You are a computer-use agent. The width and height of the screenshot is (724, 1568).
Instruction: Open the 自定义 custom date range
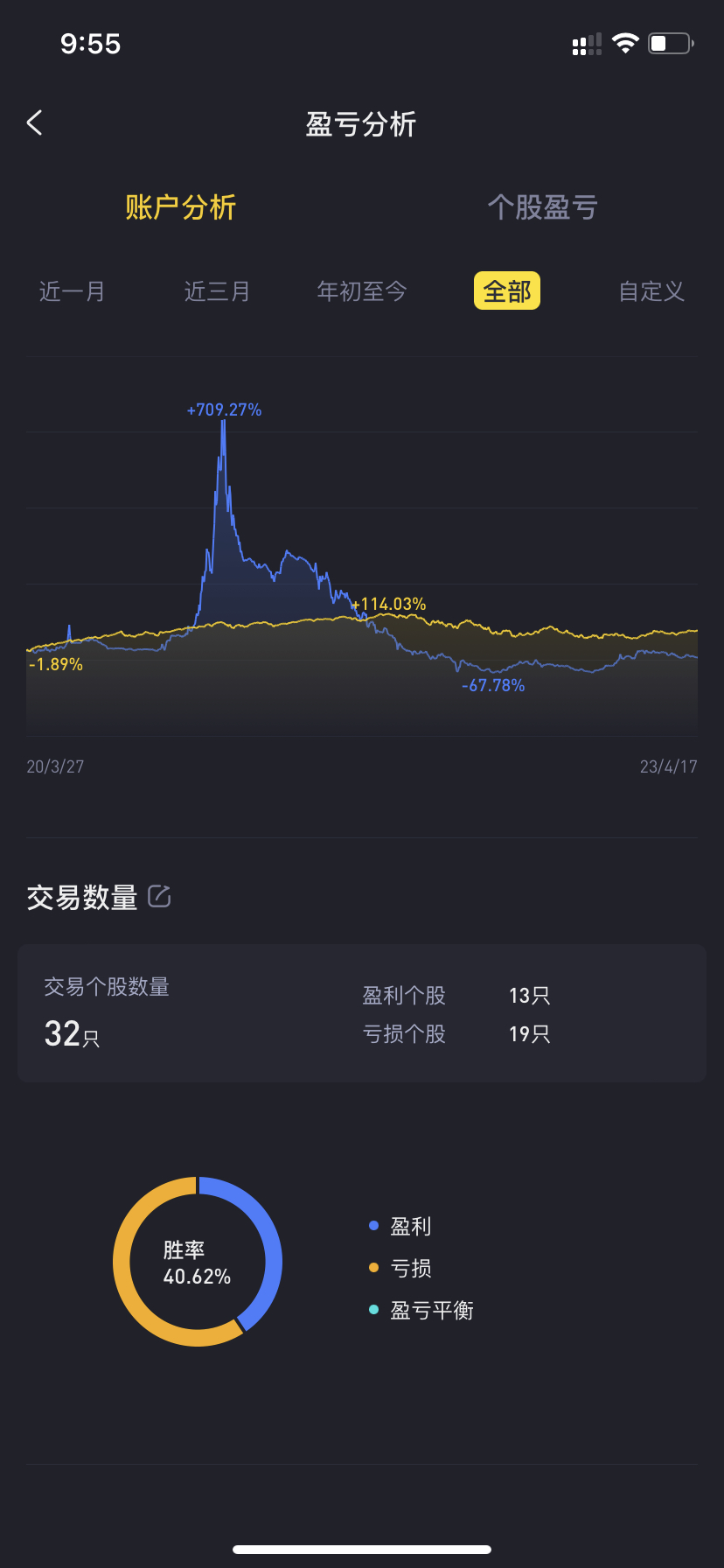click(x=651, y=291)
